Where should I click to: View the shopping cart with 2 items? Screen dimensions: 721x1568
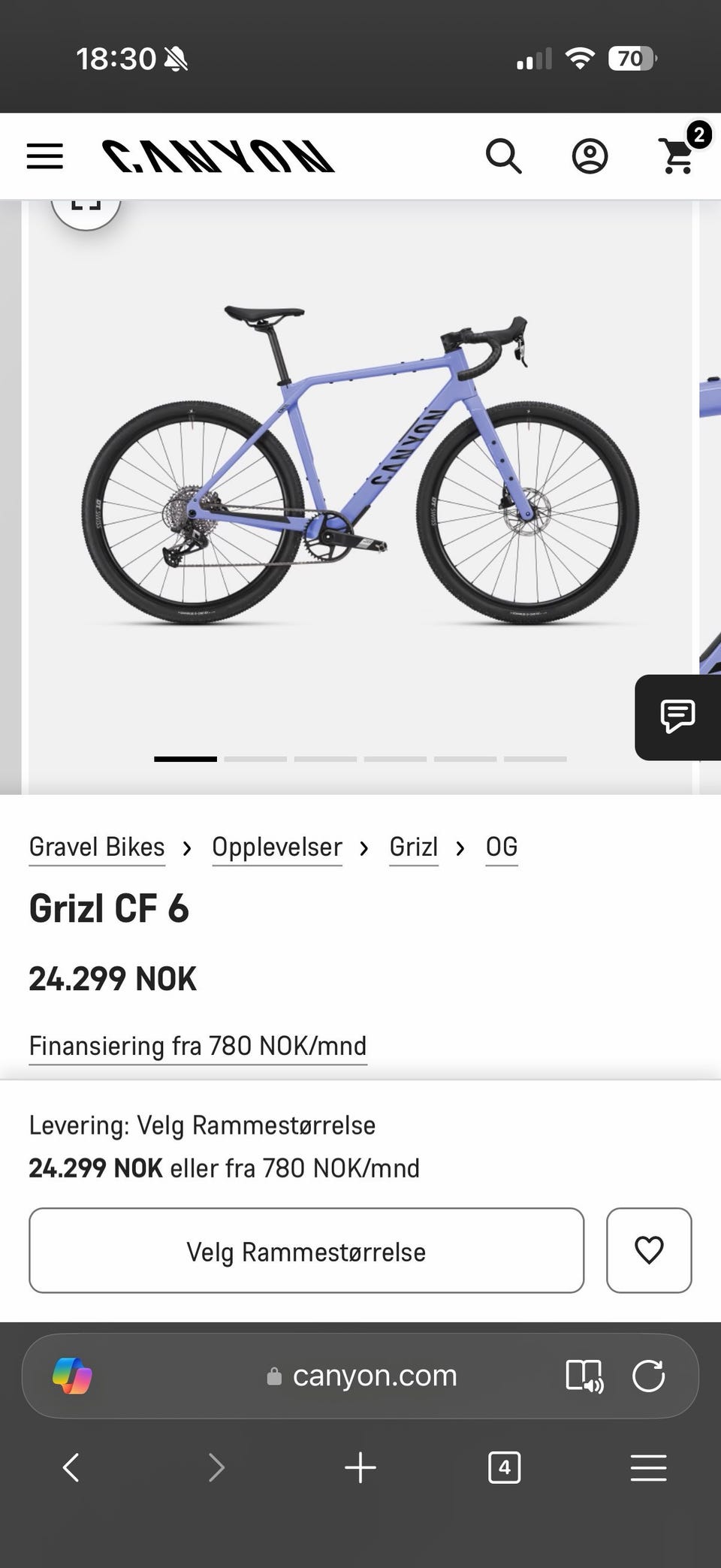click(675, 156)
